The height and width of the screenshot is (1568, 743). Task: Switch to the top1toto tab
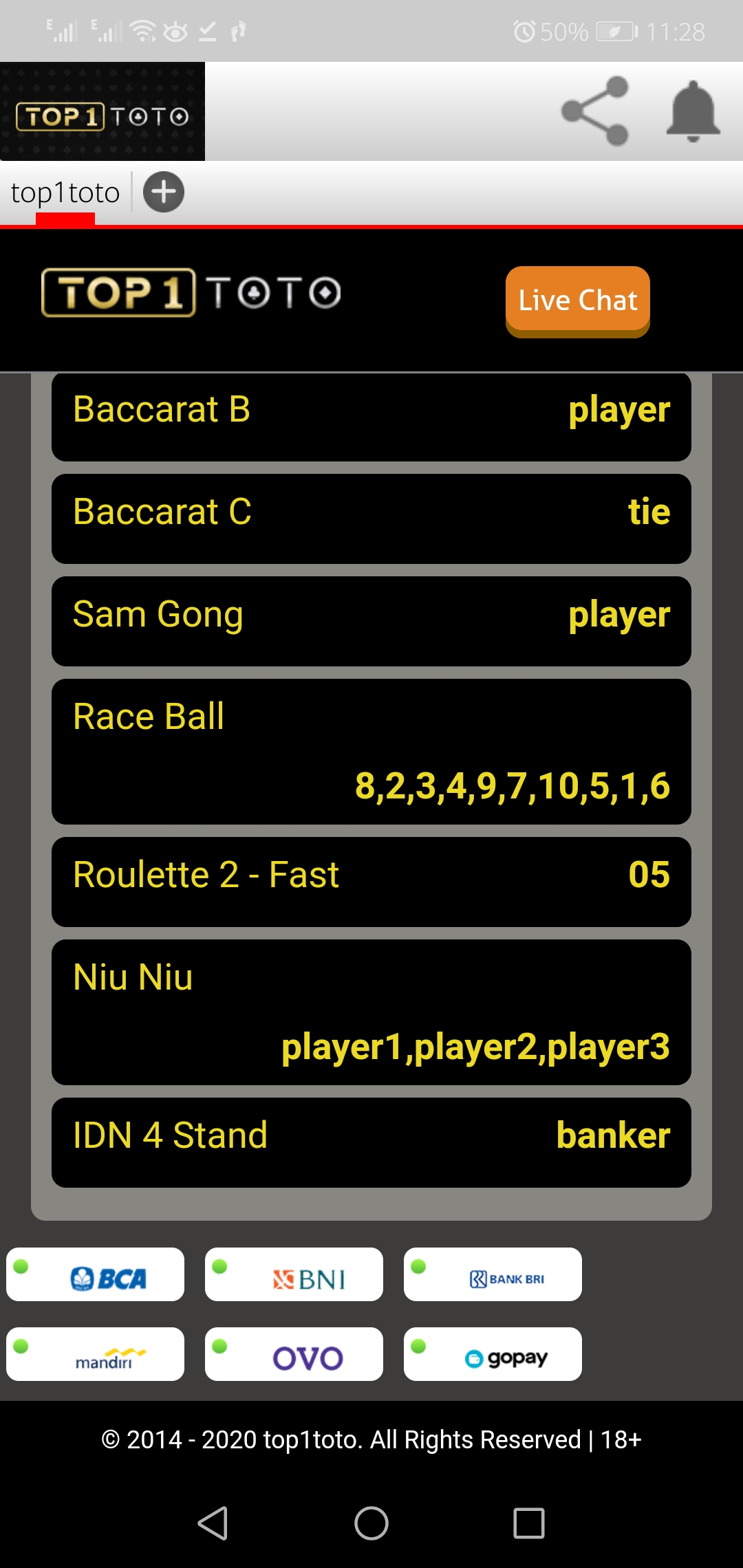point(65,193)
